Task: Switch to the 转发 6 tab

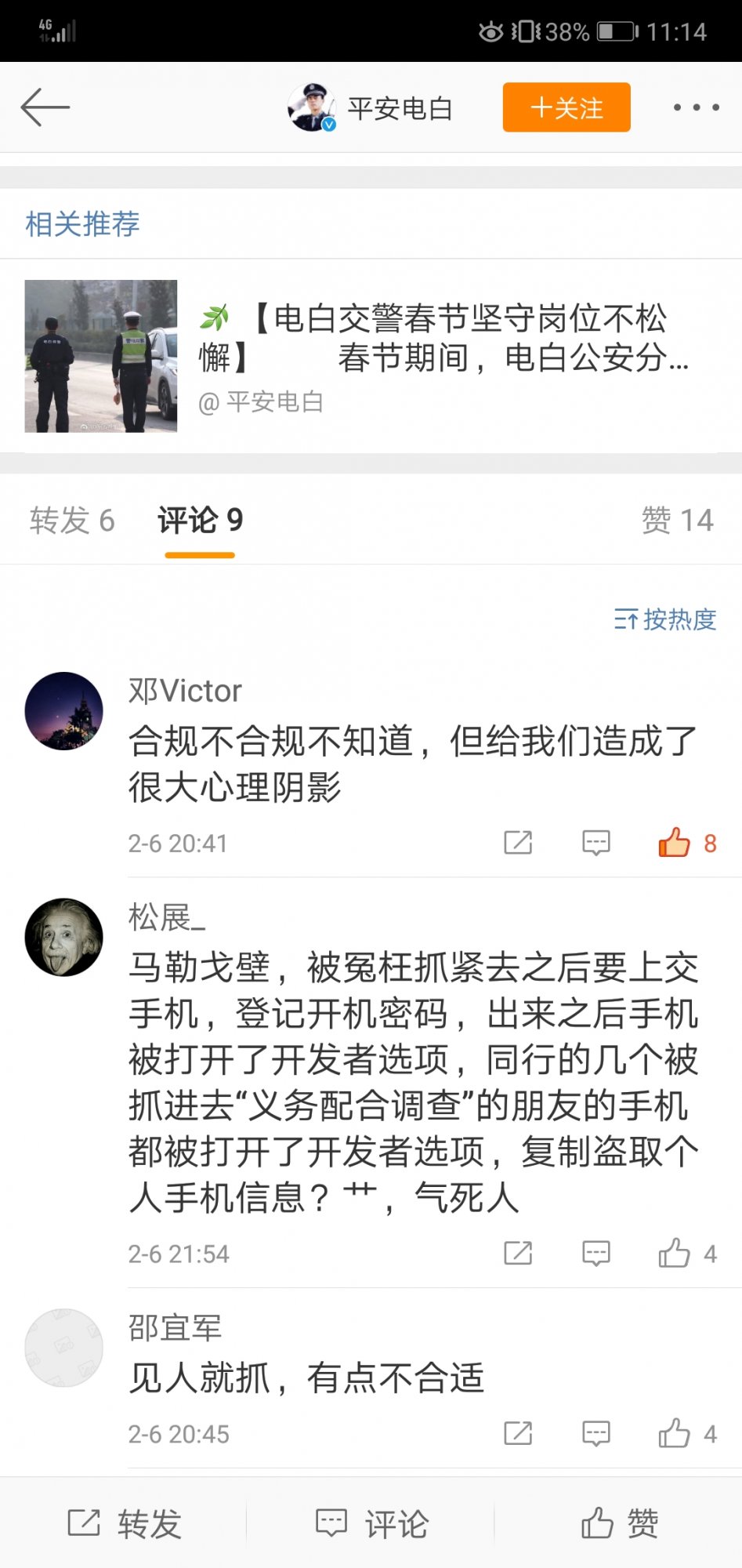Action: point(72,521)
